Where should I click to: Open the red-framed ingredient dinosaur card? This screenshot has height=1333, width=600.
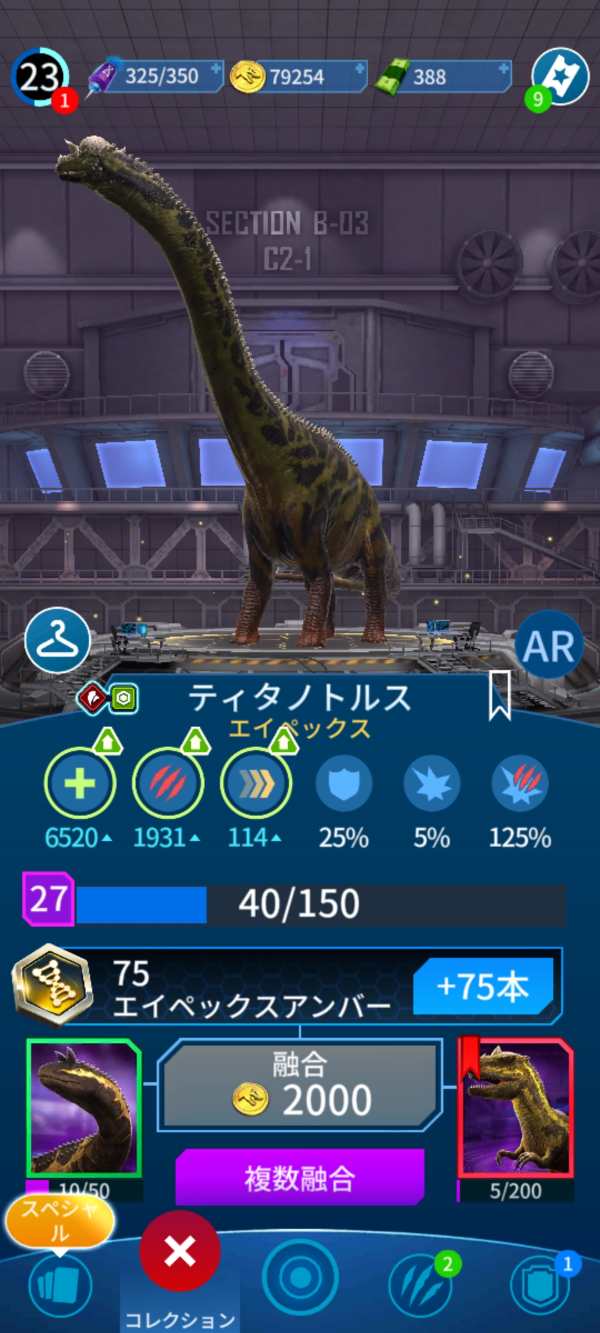(515, 1108)
